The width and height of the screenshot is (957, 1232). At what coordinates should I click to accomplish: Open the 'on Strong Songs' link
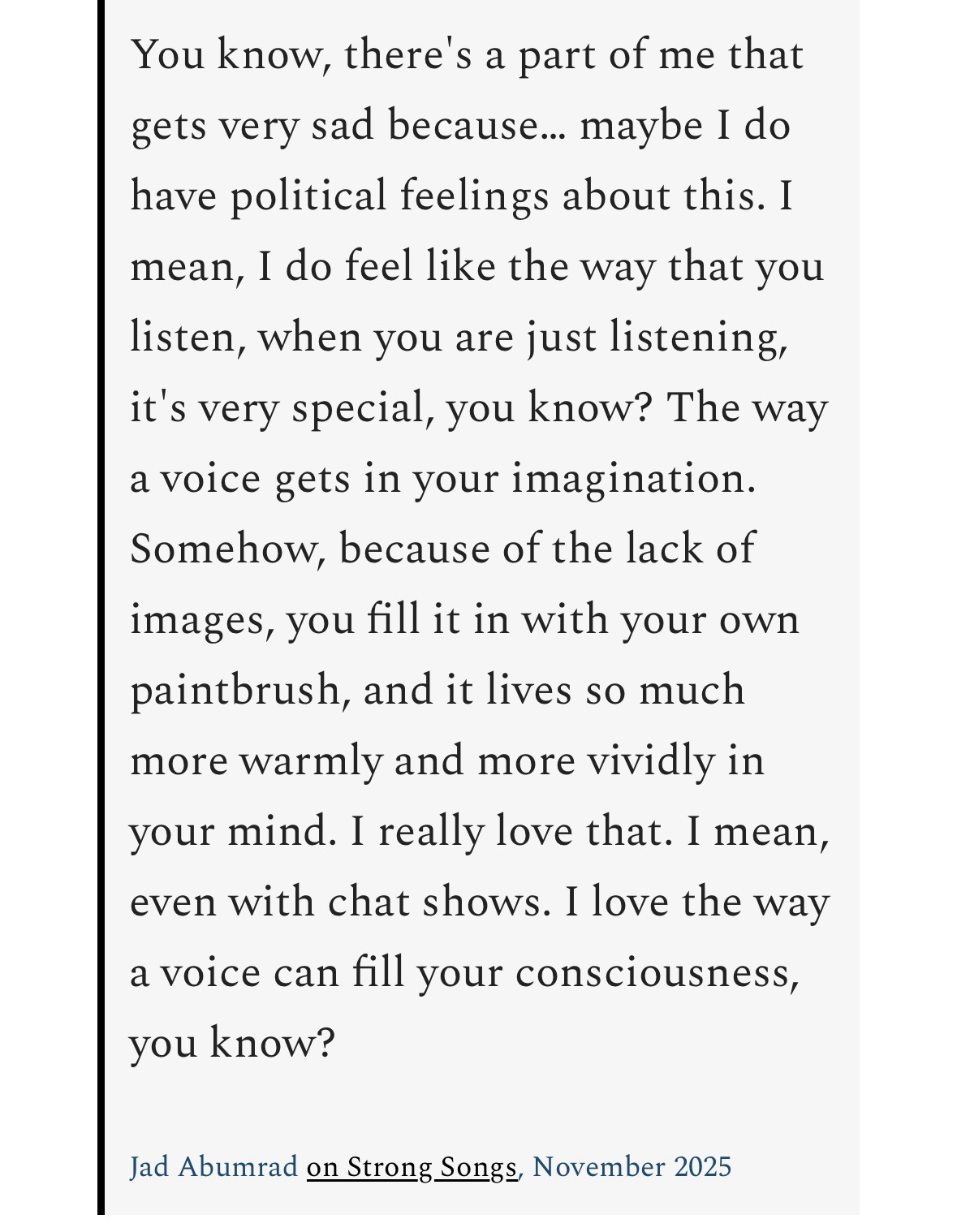click(x=411, y=1167)
